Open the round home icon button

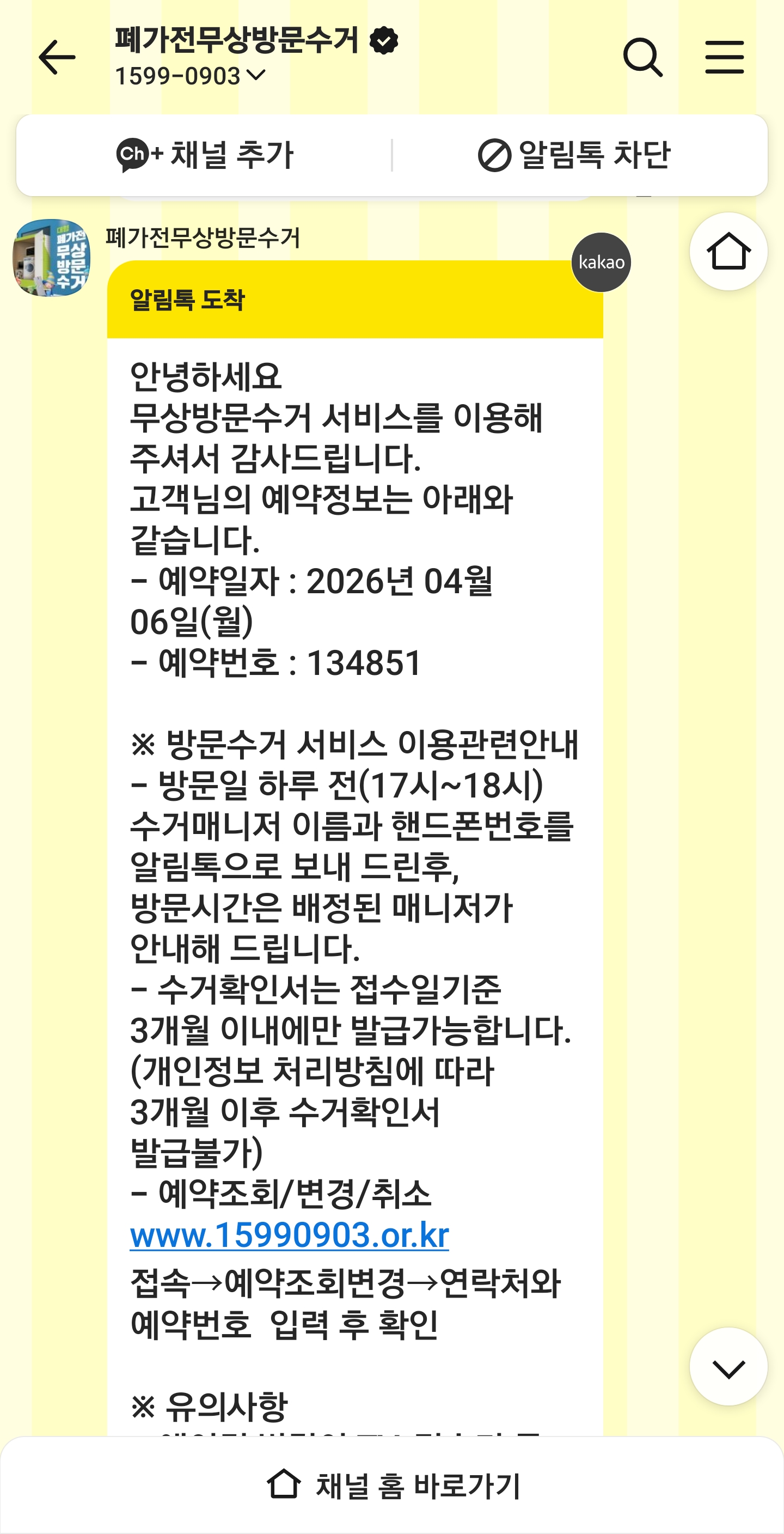coord(728,251)
